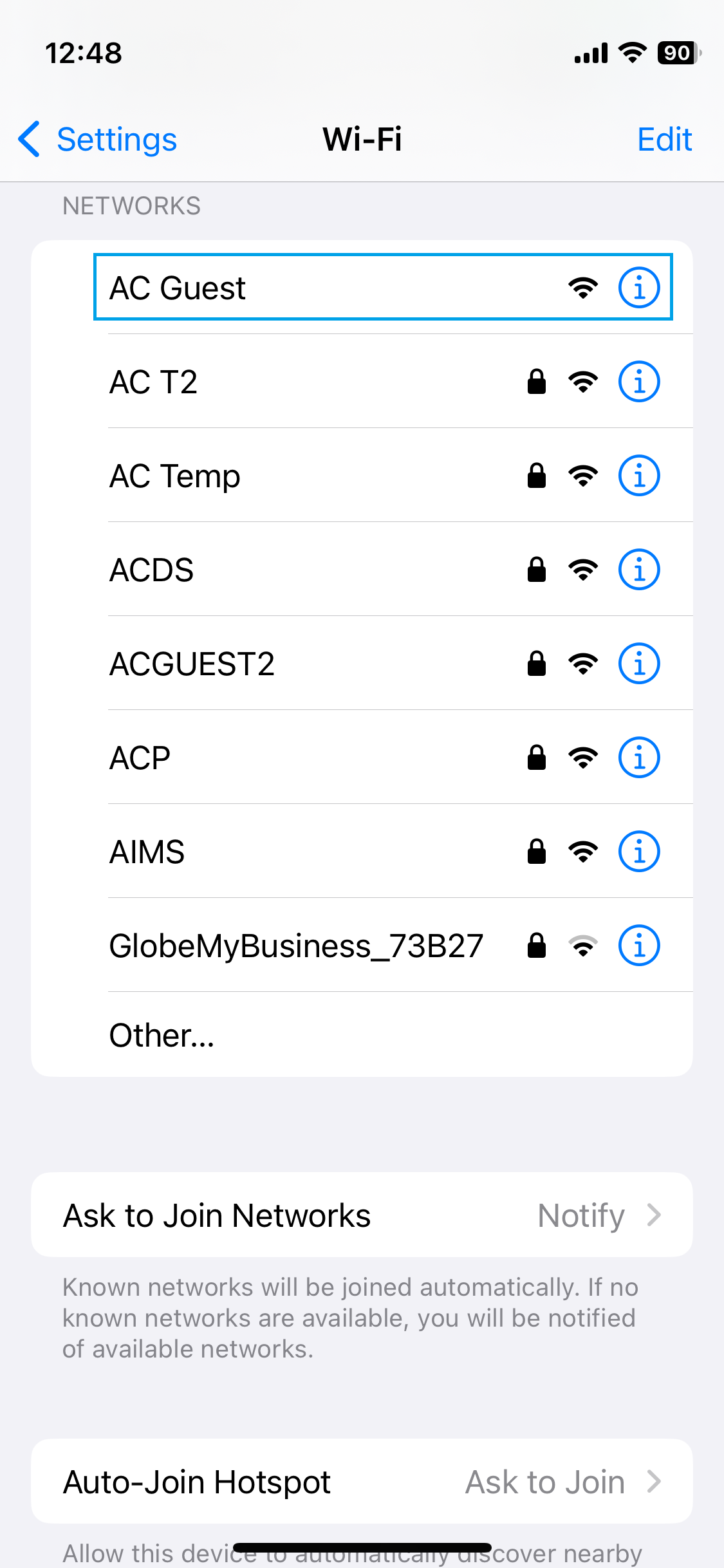Image resolution: width=724 pixels, height=1568 pixels.
Task: Tap Other... to enter a network
Action: [x=162, y=1035]
